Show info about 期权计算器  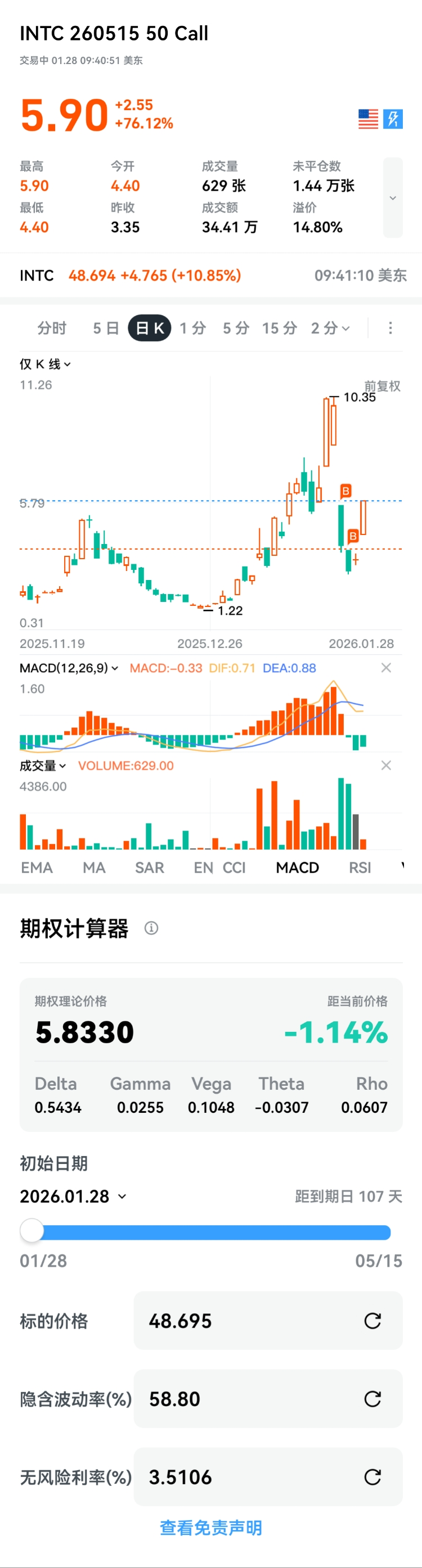click(151, 928)
